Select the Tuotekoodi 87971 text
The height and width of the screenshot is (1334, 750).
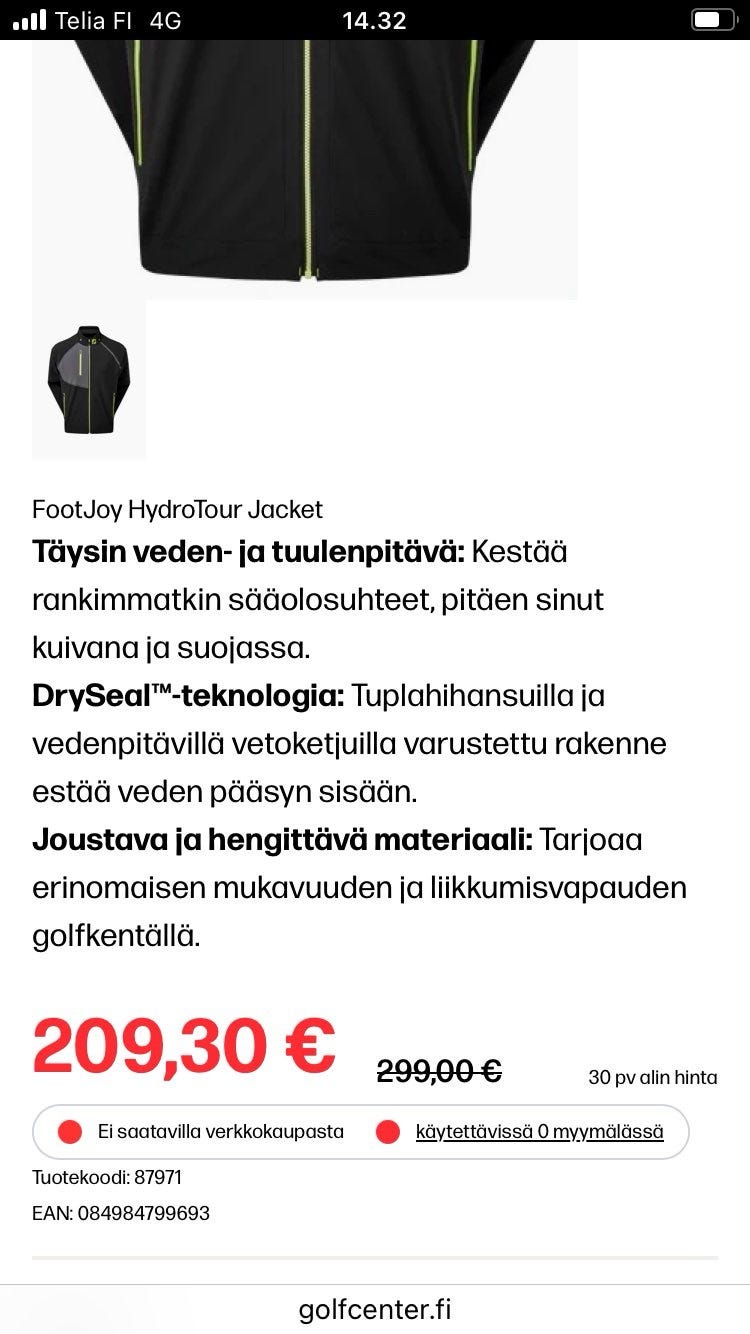pos(107,1178)
